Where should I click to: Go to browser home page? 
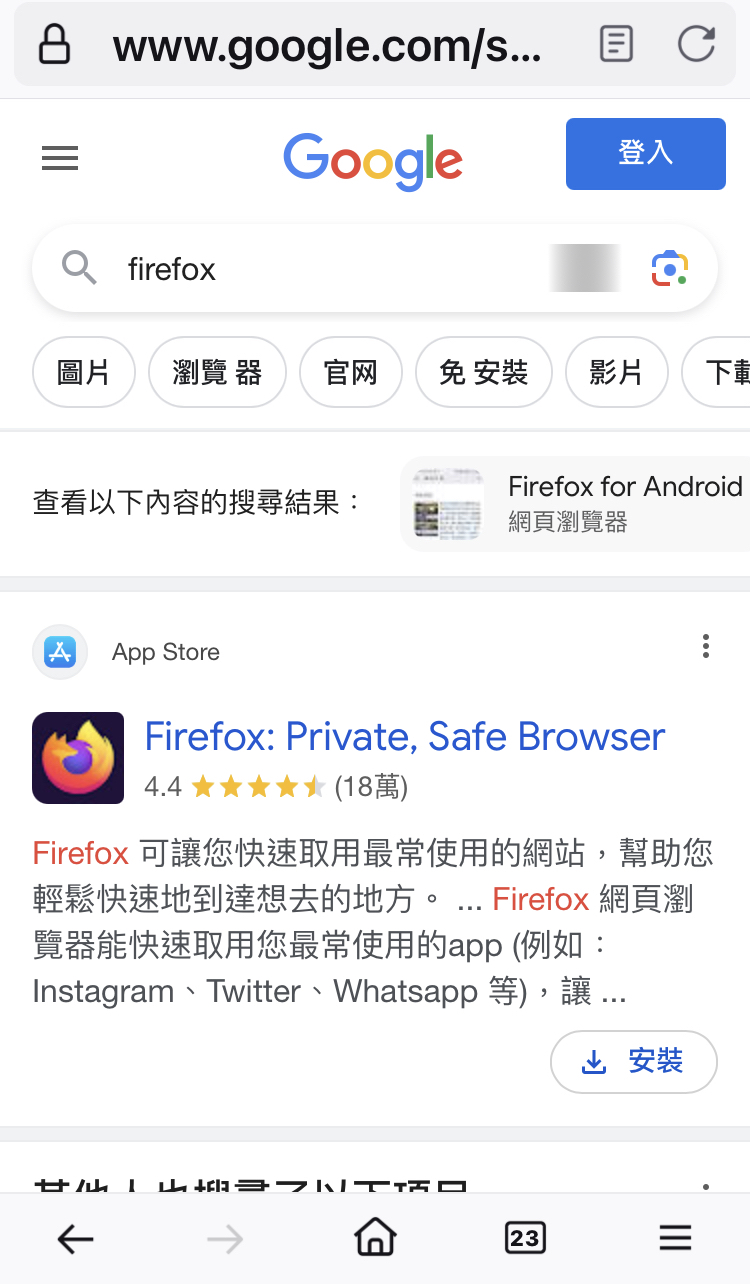375,1240
